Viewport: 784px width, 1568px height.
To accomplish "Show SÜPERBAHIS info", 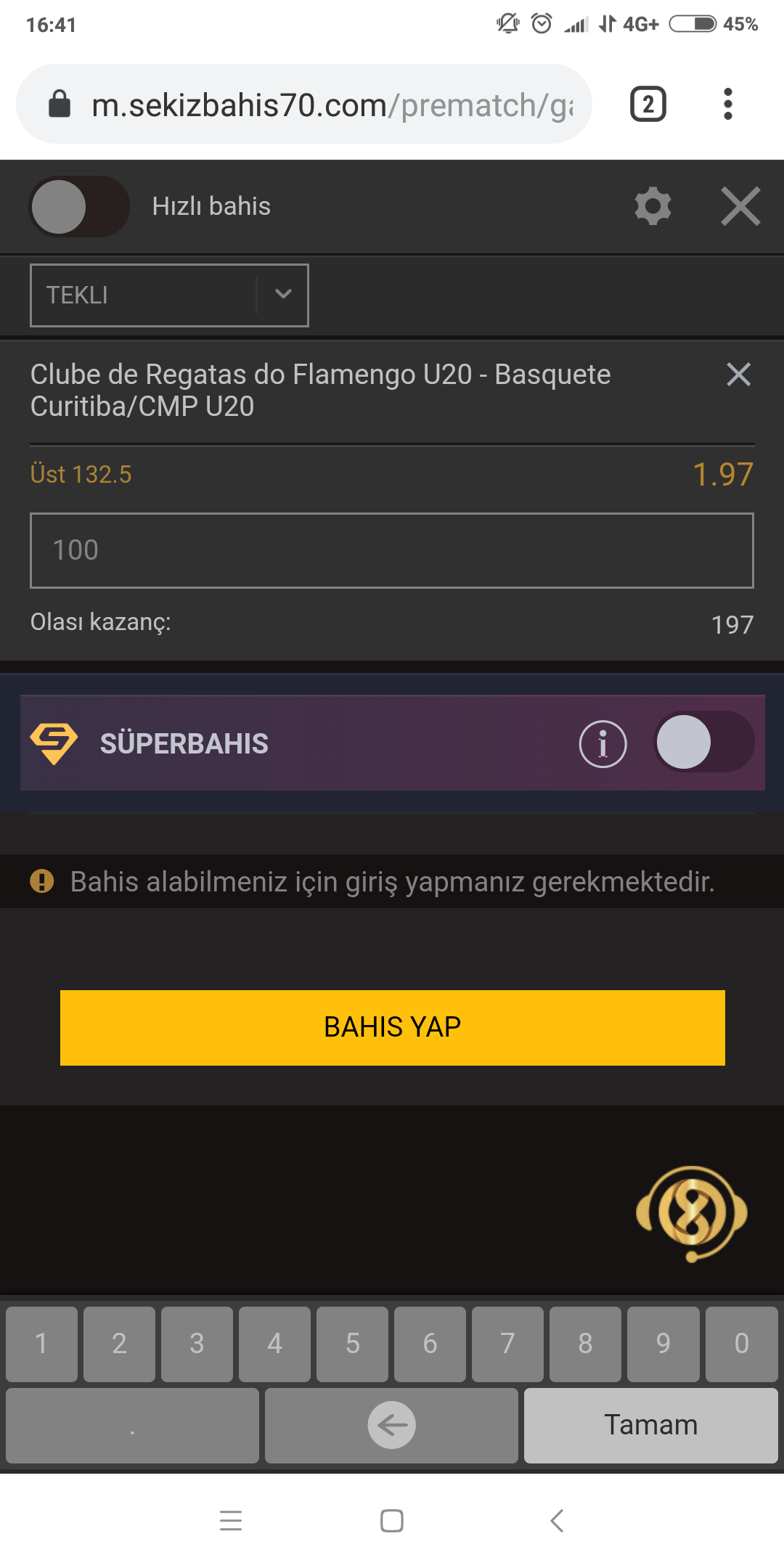I will click(603, 744).
